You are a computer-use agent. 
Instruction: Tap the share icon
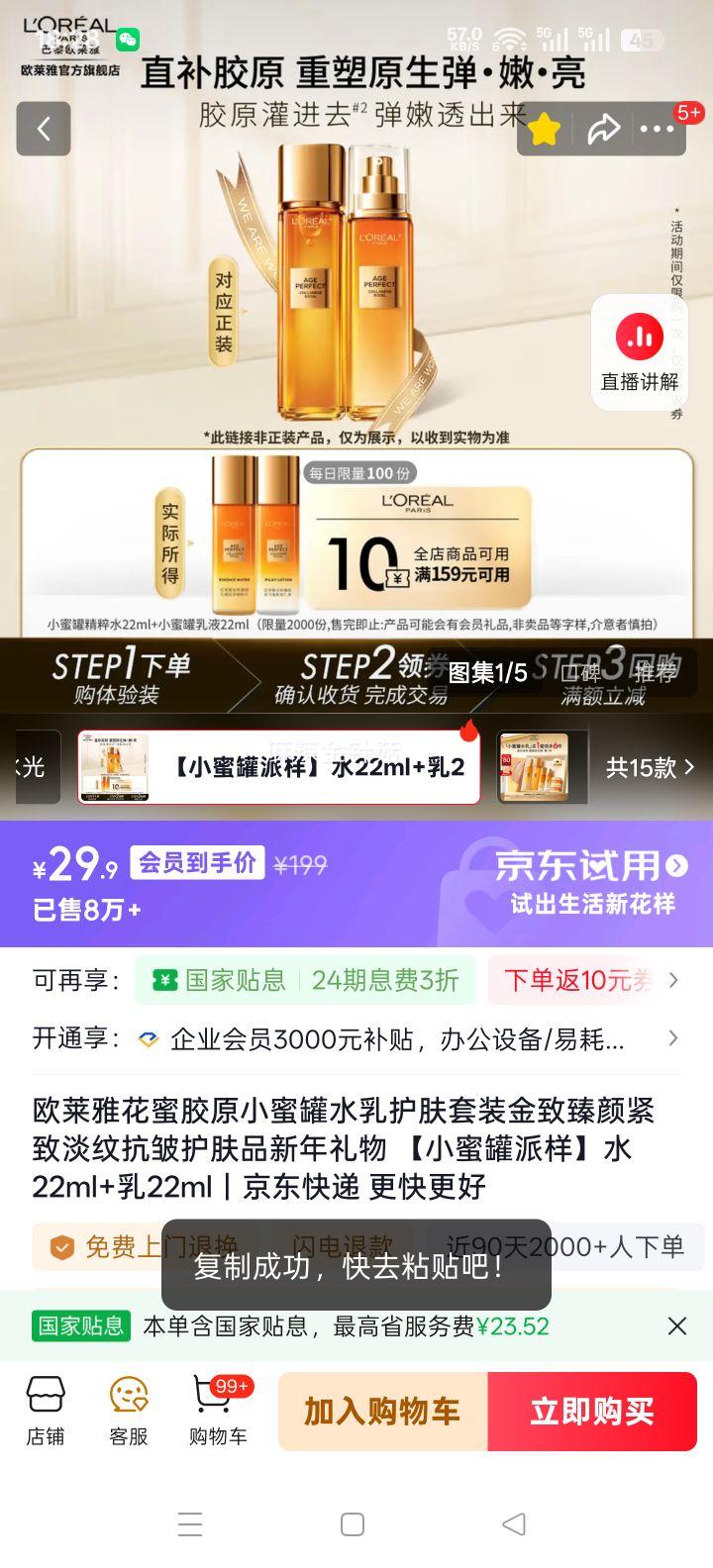click(605, 129)
